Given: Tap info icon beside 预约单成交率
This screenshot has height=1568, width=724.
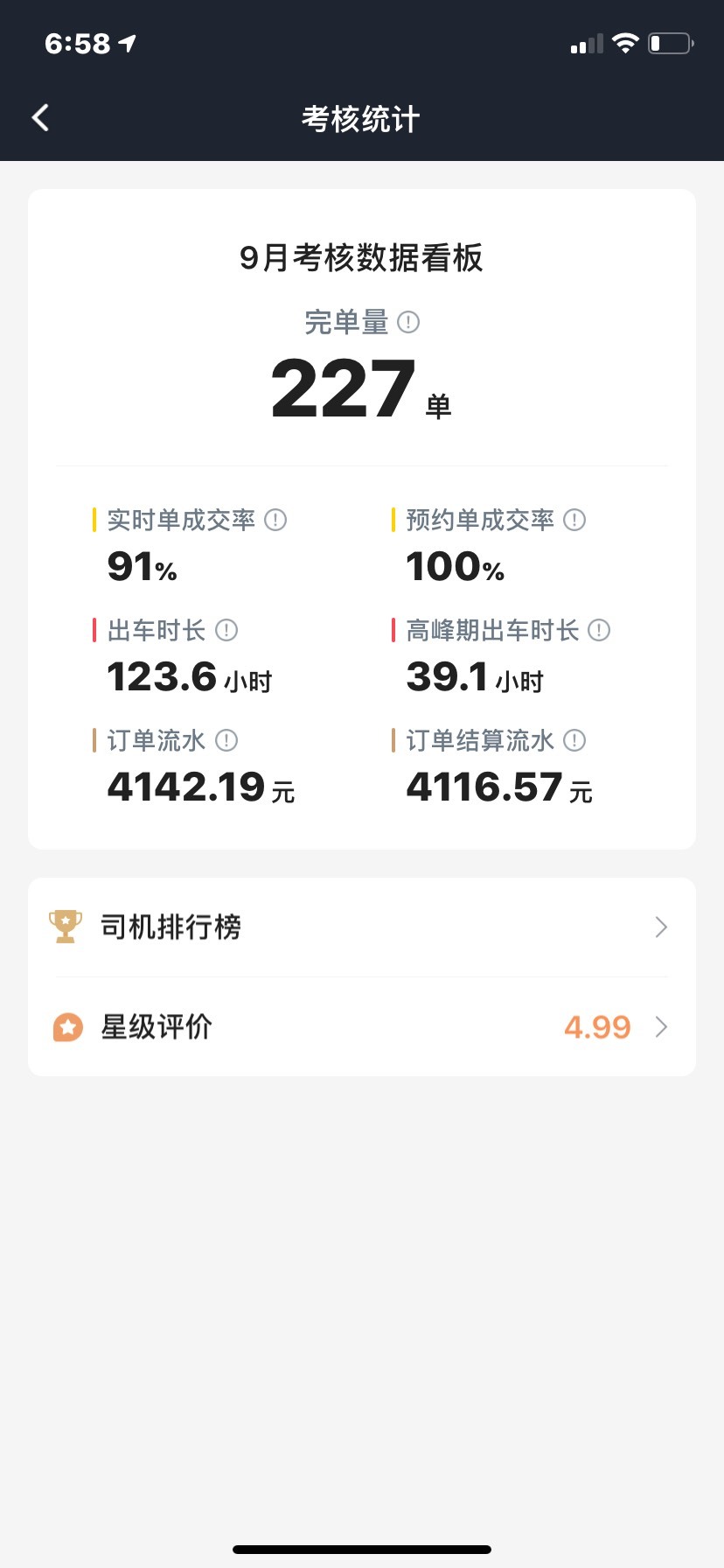Looking at the screenshot, I should (x=574, y=520).
